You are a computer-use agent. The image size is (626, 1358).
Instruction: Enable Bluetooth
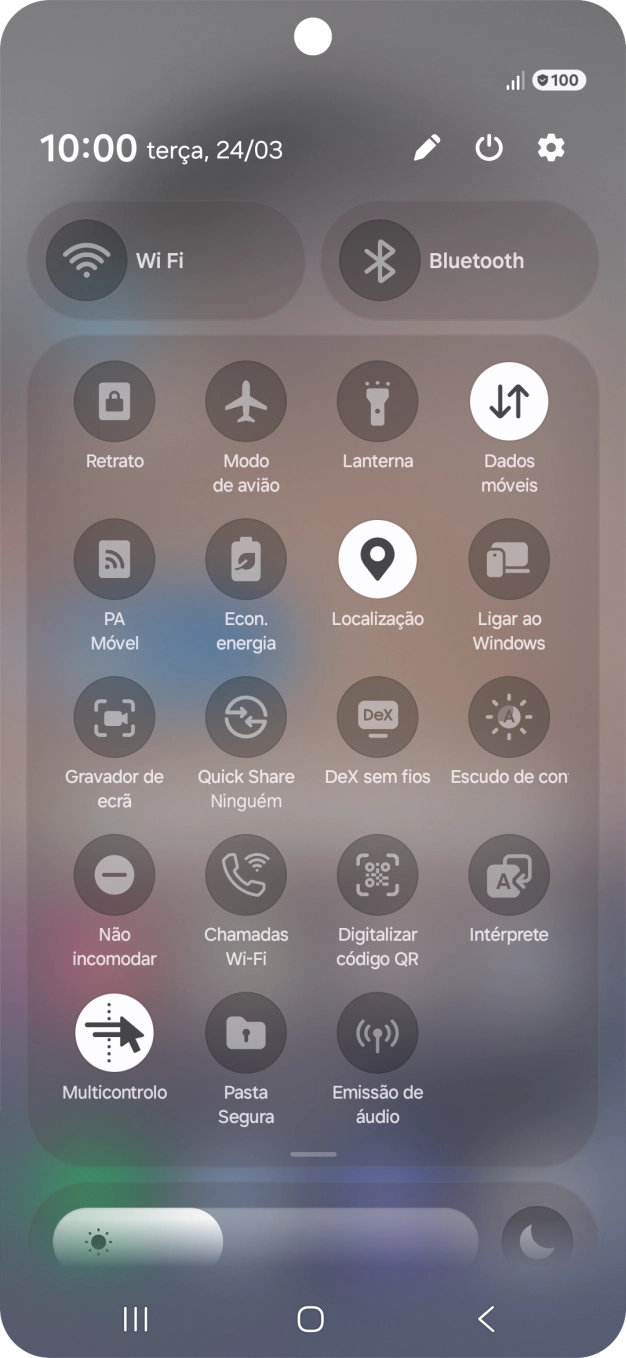(380, 261)
